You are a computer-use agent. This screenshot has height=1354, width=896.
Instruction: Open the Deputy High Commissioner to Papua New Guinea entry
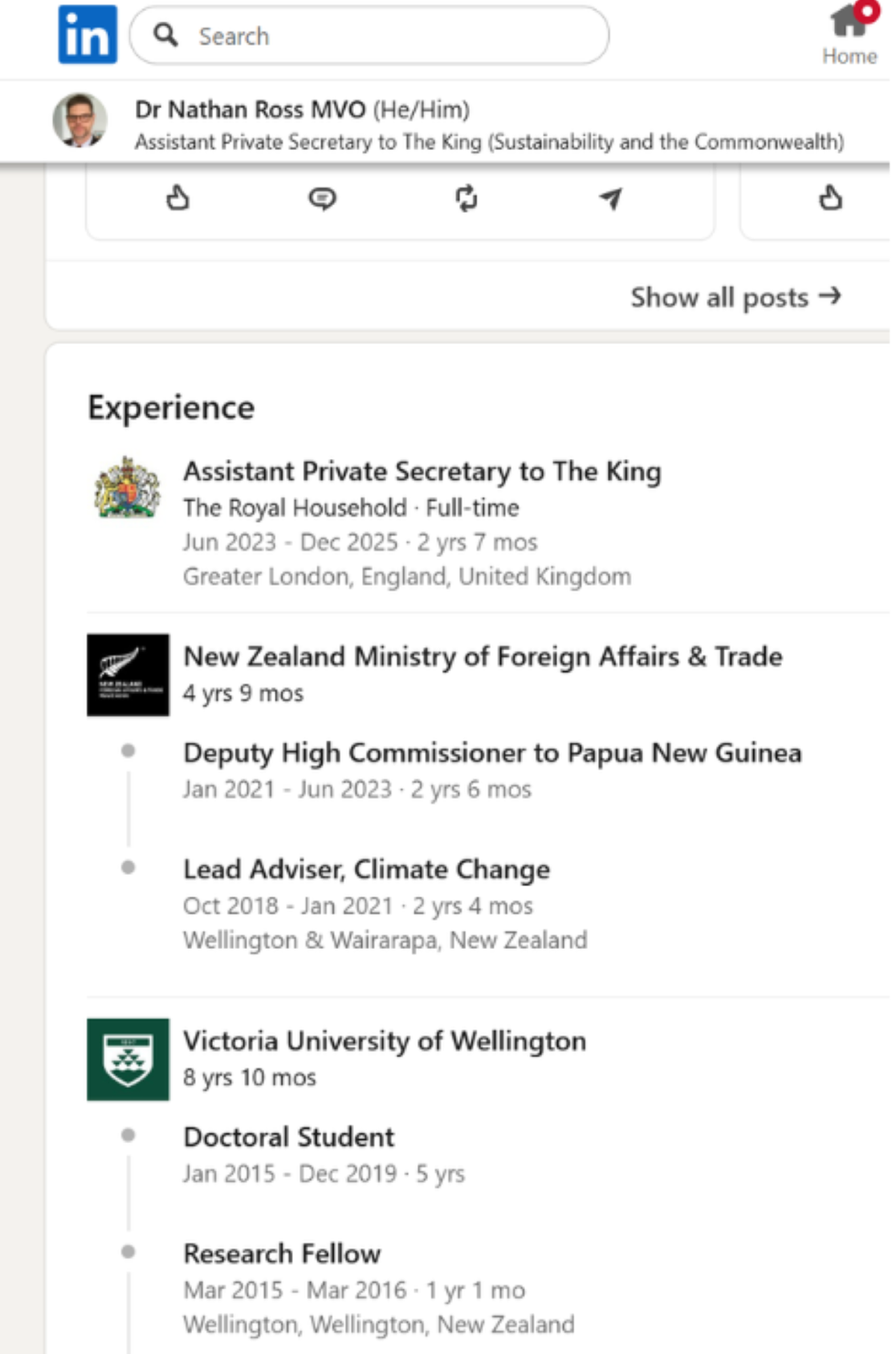pyautogui.click(x=492, y=752)
